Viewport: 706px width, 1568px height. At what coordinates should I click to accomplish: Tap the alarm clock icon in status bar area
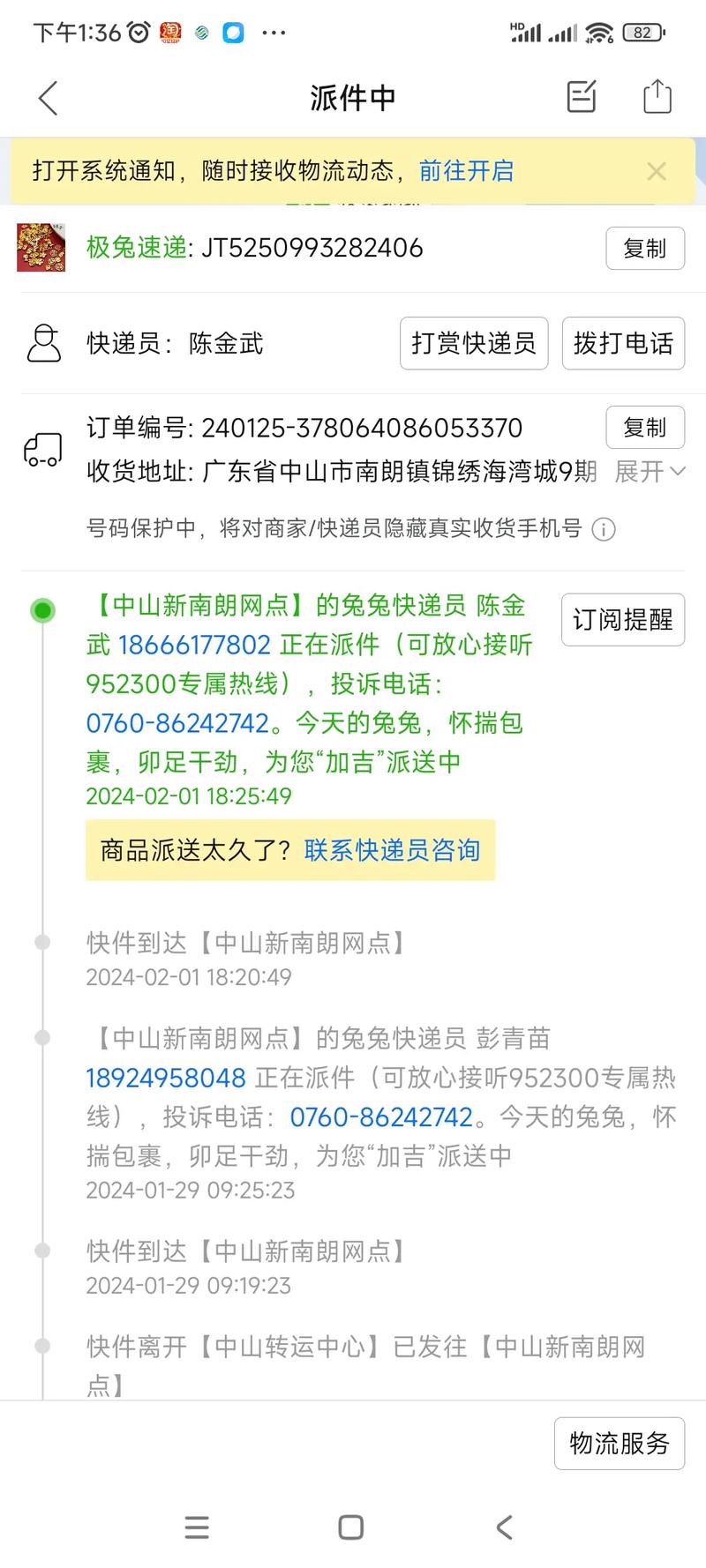tap(136, 32)
